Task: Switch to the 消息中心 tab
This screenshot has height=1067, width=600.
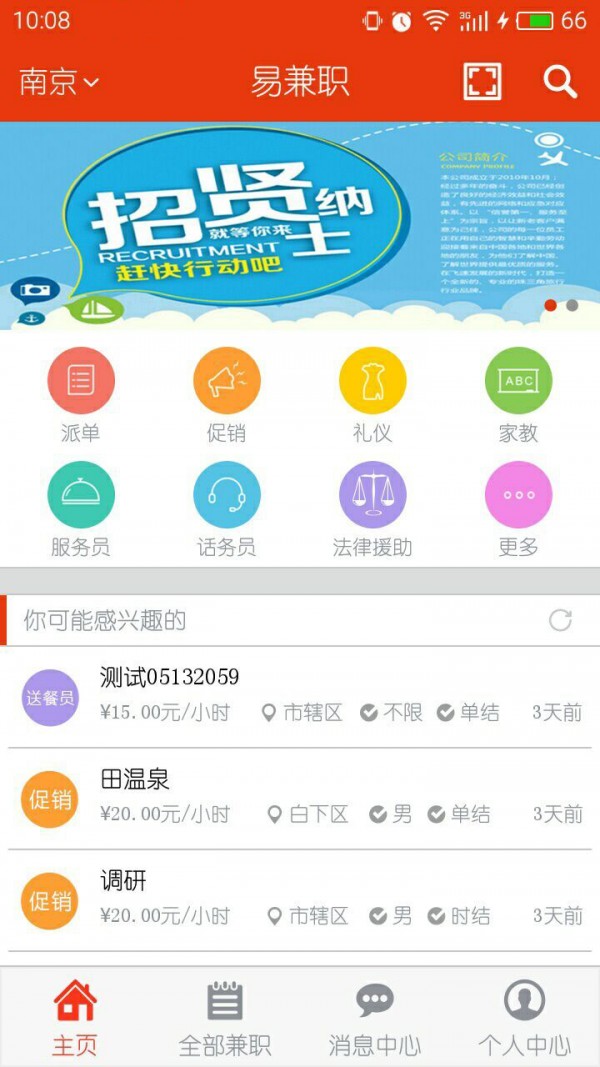Action: [x=375, y=1017]
